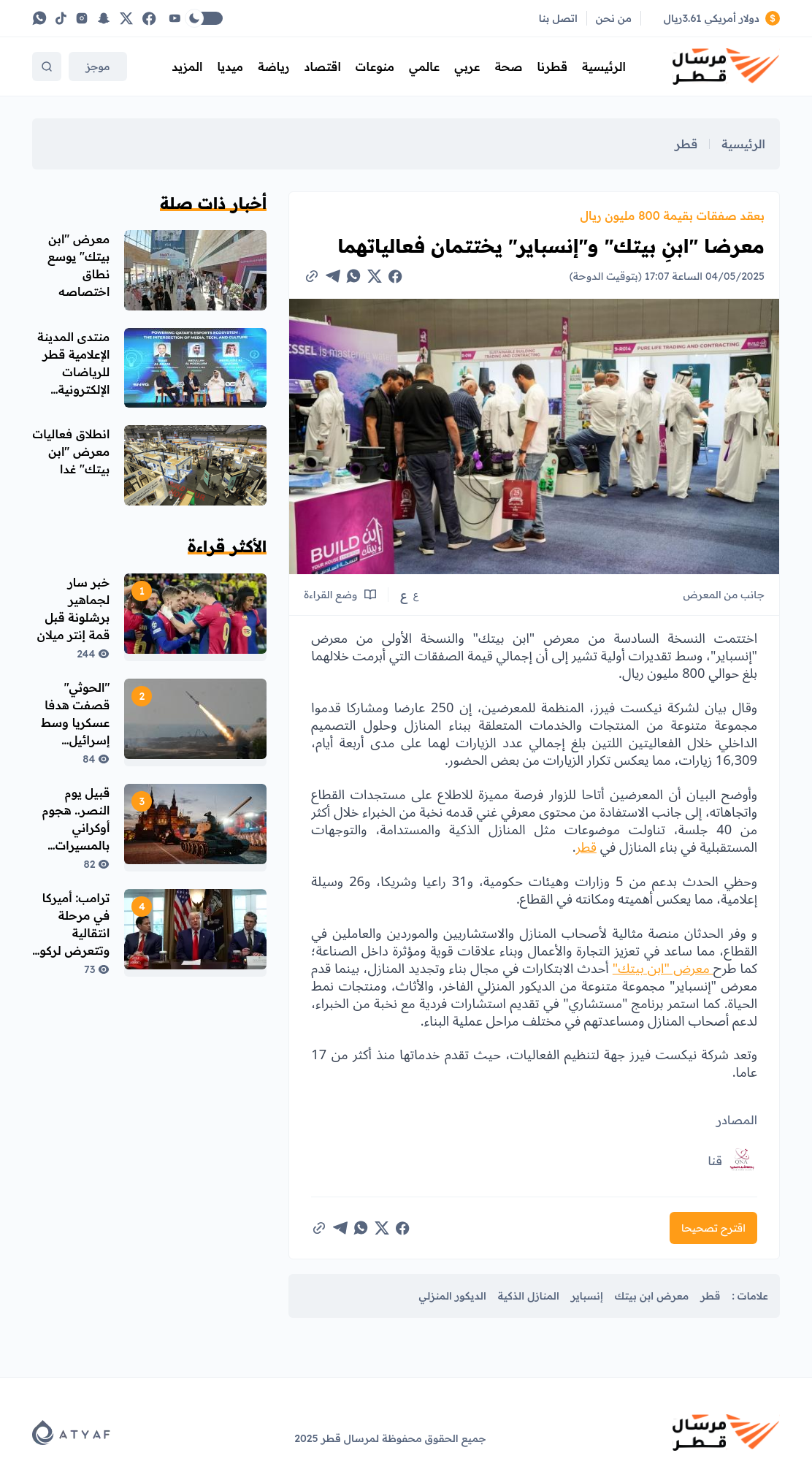Open the قطر link in the article text
This screenshot has width=812, height=1480.
tap(586, 848)
